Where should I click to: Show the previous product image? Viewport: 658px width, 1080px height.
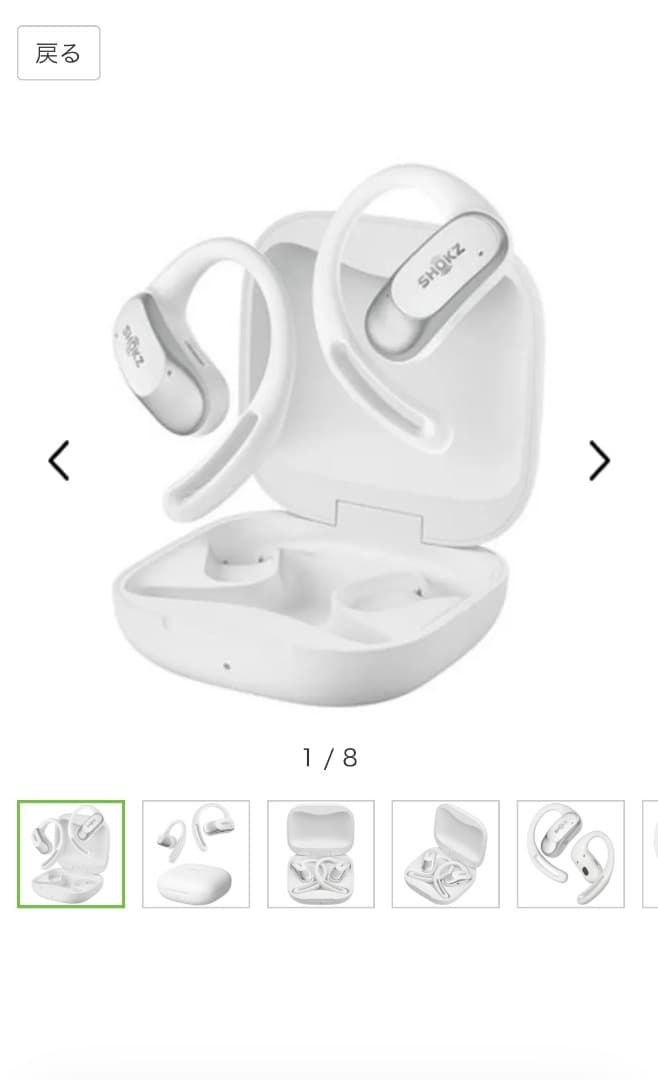[59, 461]
